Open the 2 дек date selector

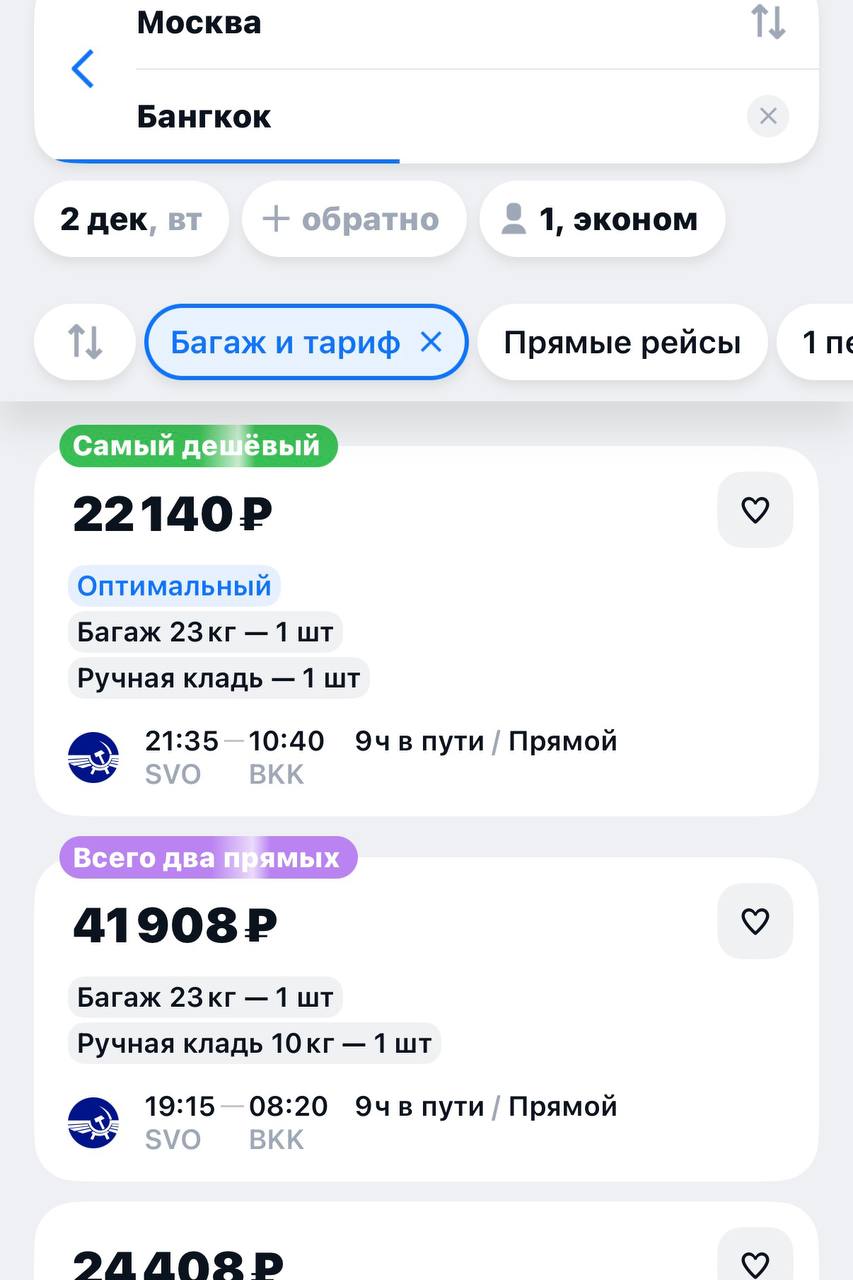[131, 219]
